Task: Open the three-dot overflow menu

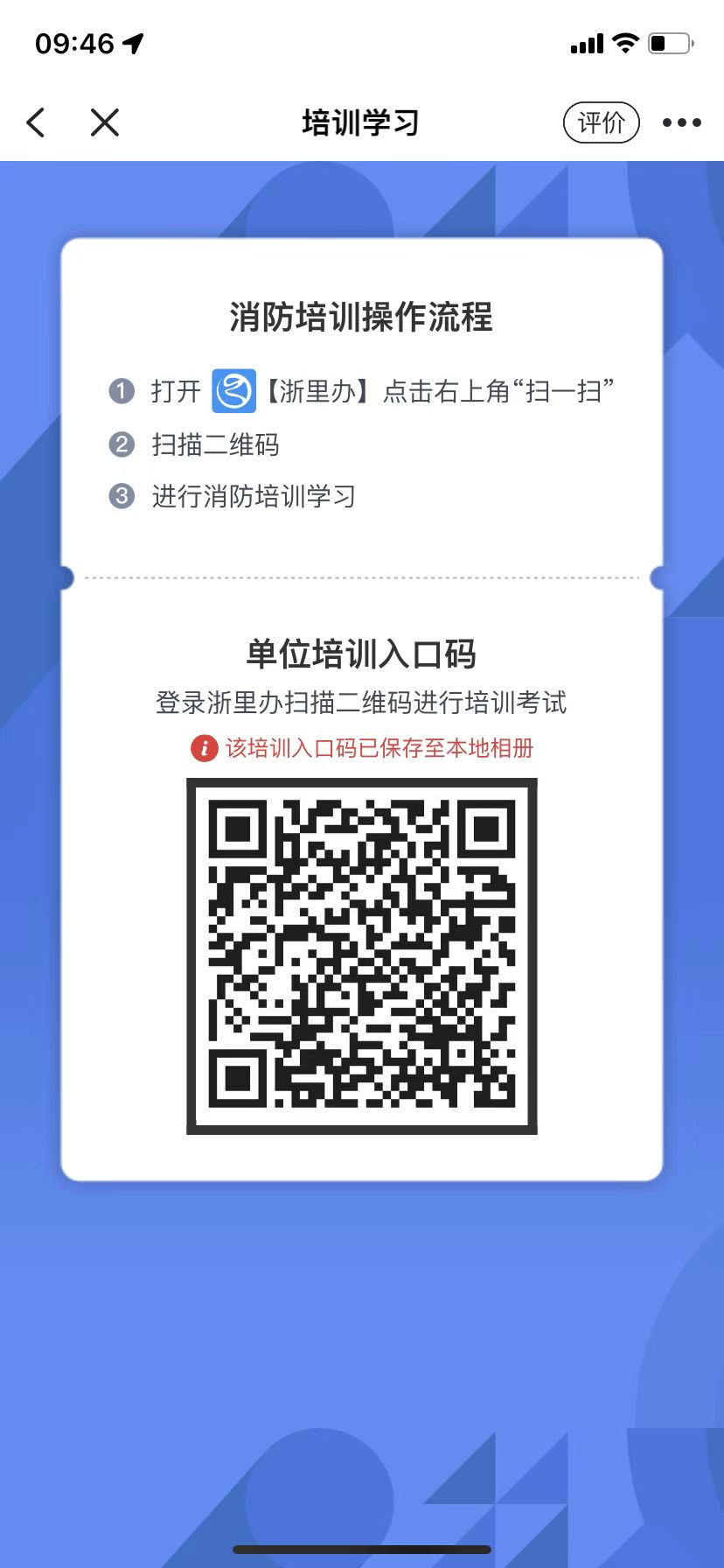Action: pyautogui.click(x=682, y=122)
